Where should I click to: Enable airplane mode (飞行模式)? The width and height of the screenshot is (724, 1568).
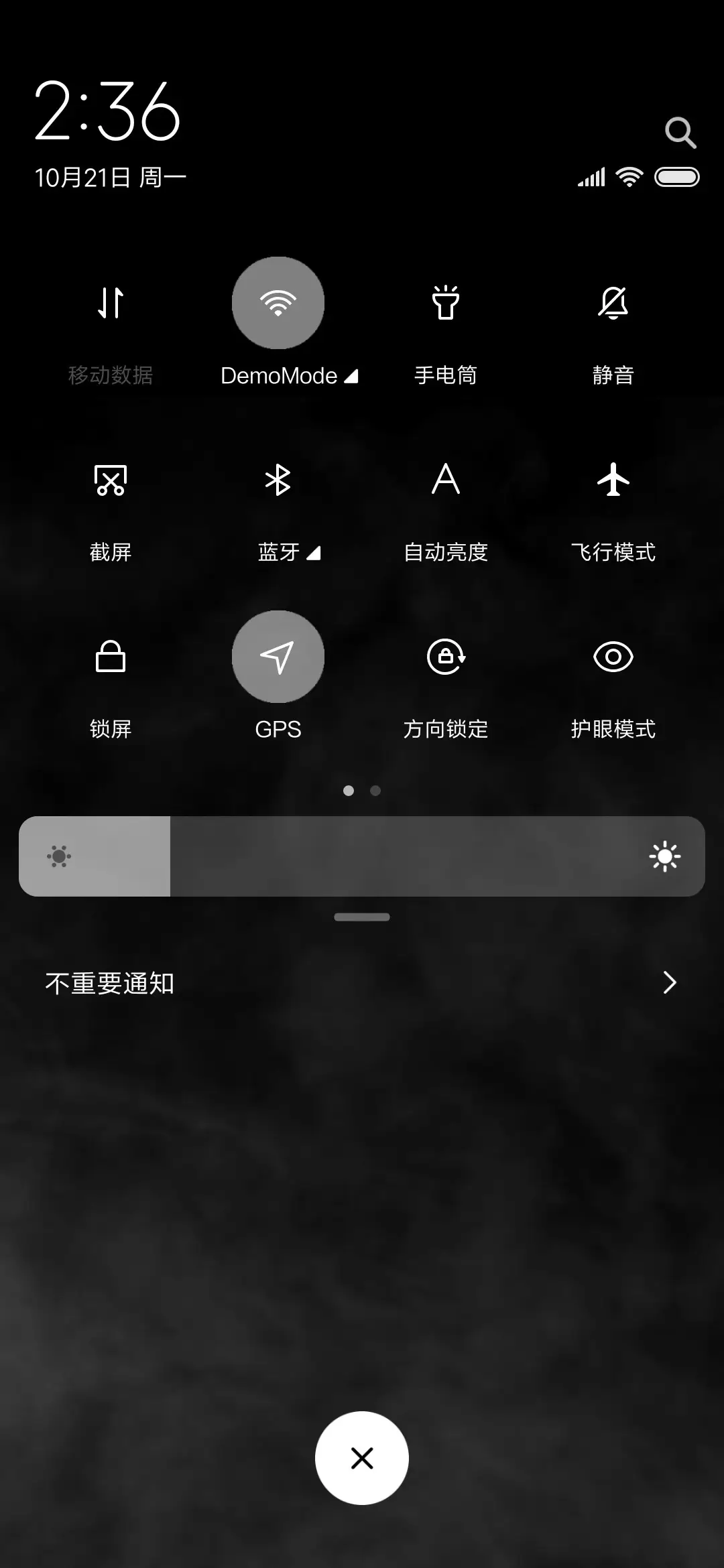[x=613, y=481]
